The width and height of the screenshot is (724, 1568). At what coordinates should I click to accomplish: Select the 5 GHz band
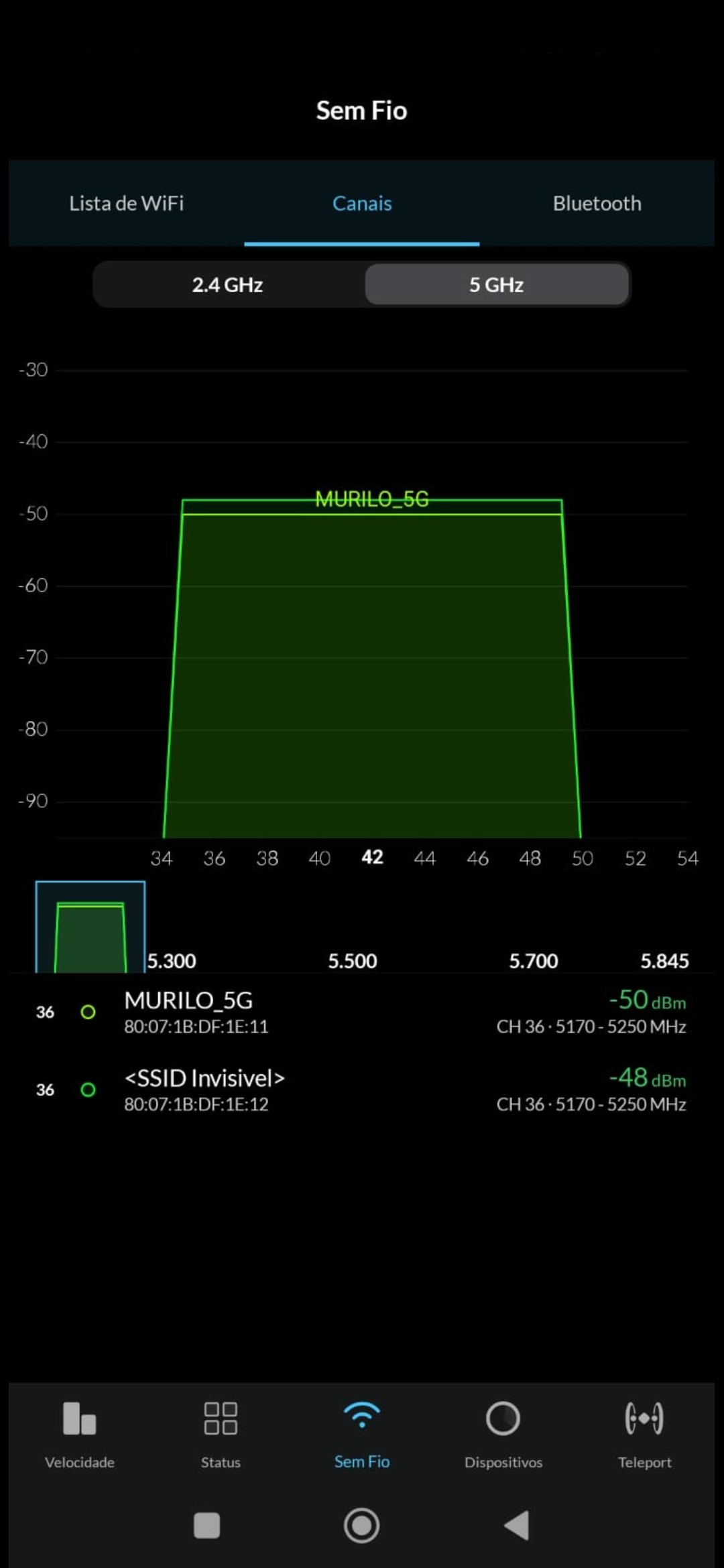click(x=496, y=285)
